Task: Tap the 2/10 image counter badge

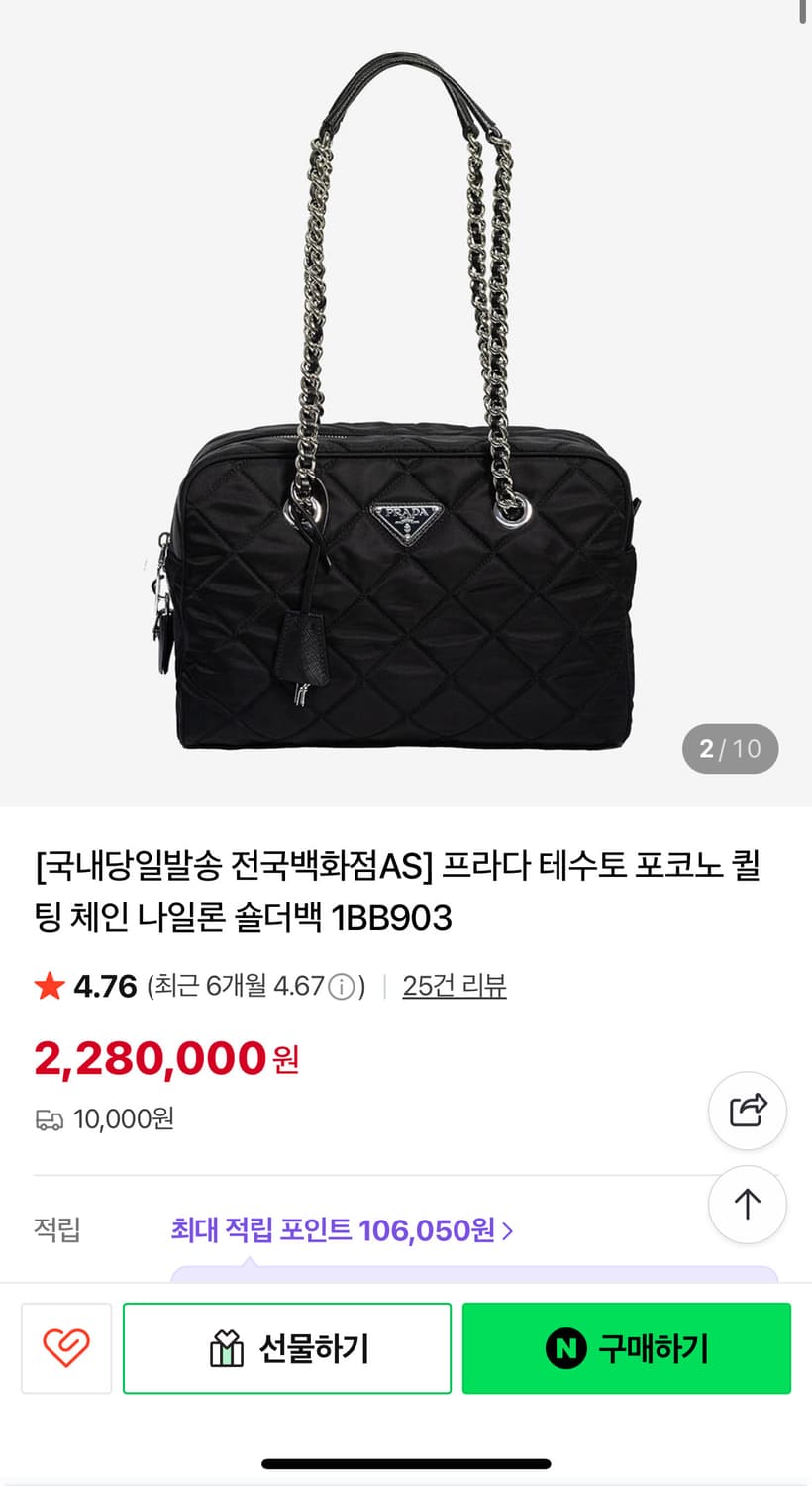Action: tap(730, 749)
